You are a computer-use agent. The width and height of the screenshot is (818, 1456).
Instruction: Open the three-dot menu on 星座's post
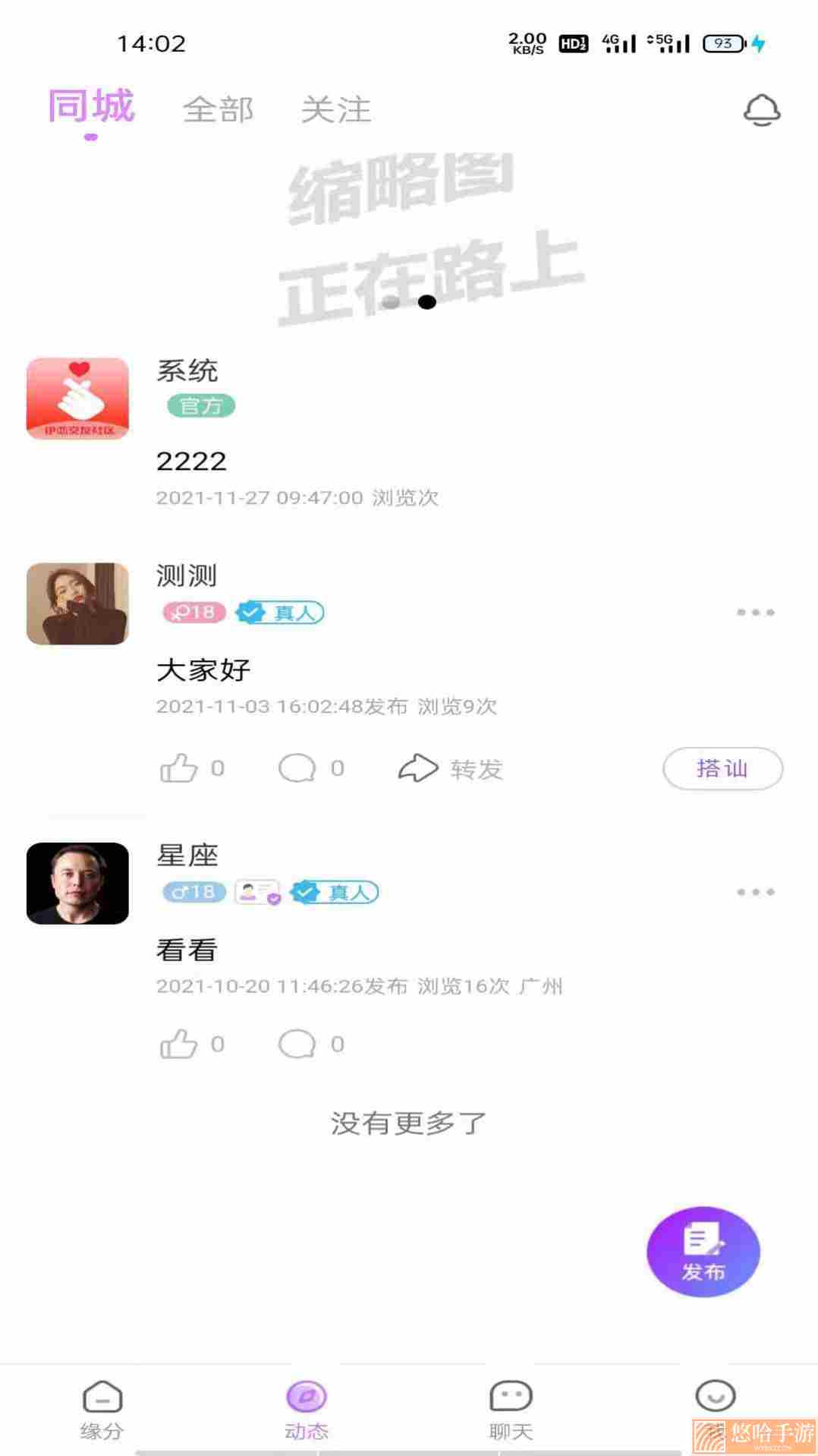[x=756, y=892]
